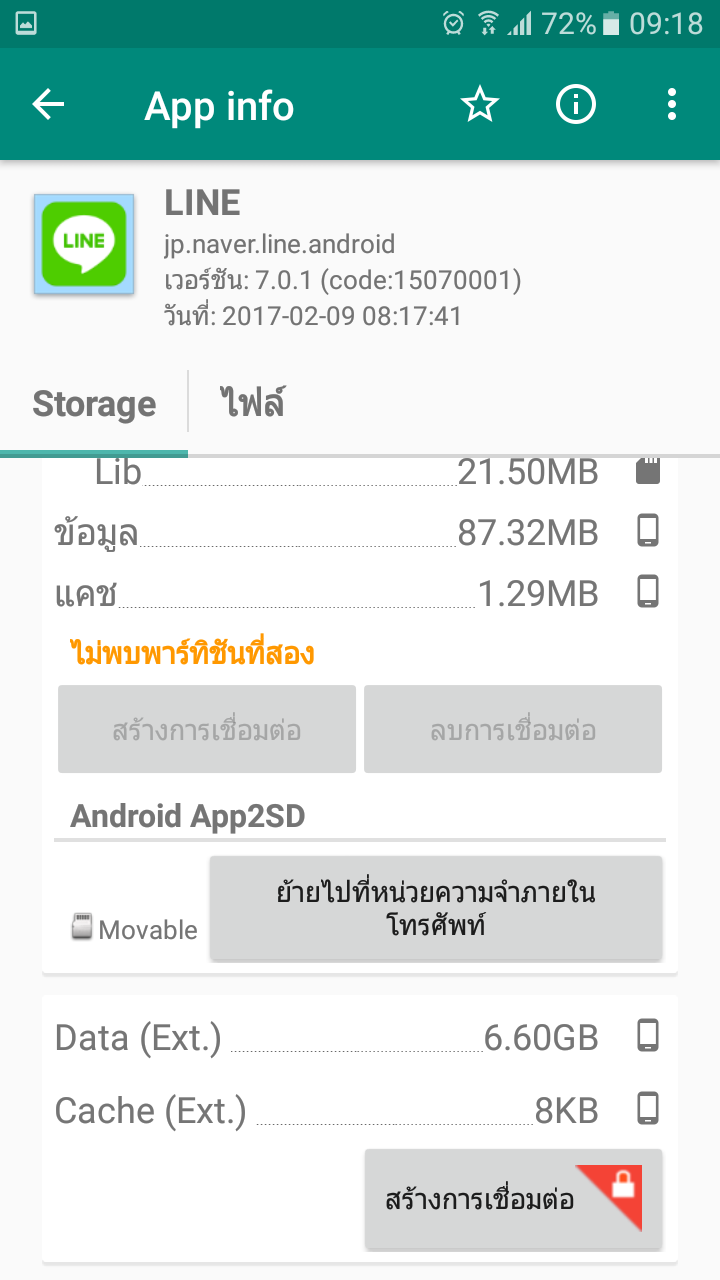Tap ย้ายไปที่หน่วยความจำภายในโทรศัพท์ button
This screenshot has width=720, height=1280.
[x=436, y=908]
